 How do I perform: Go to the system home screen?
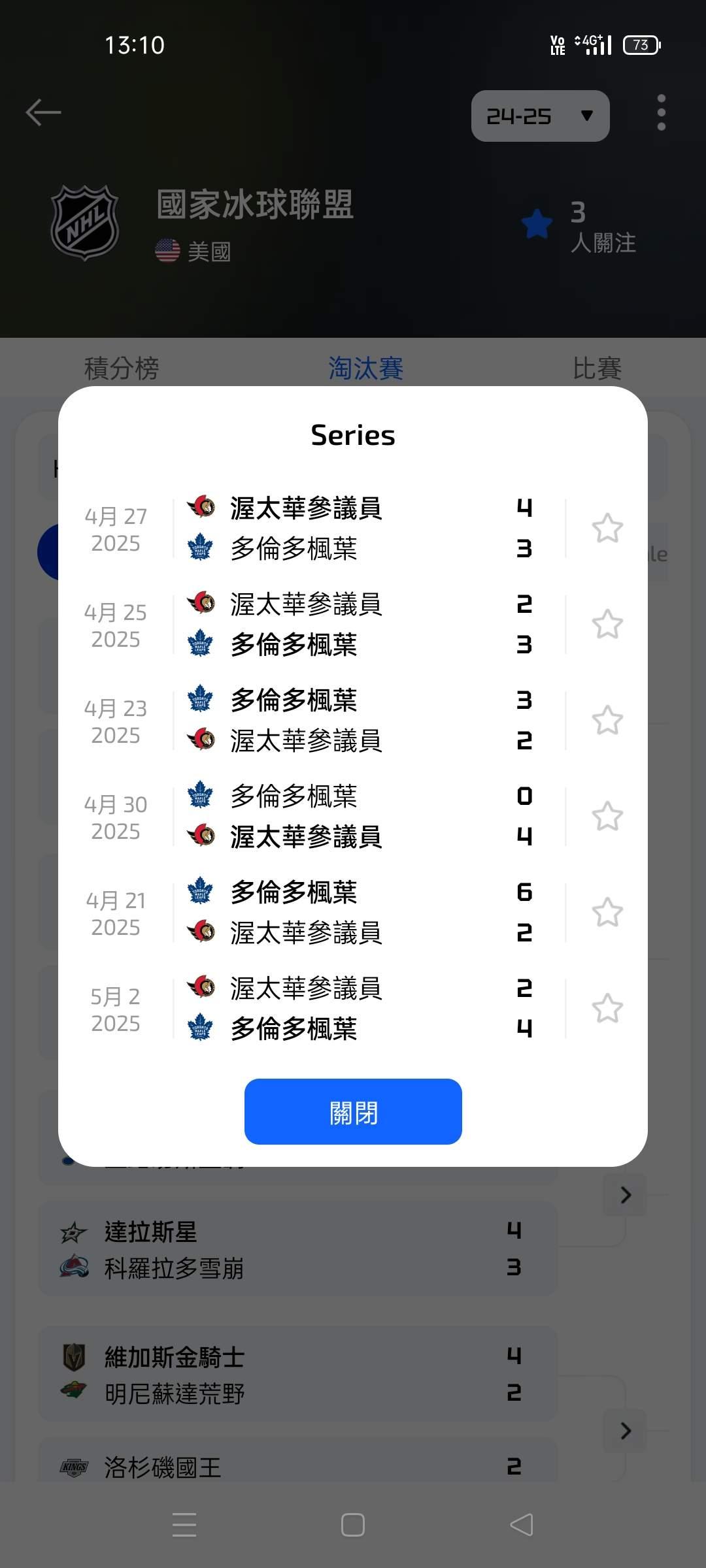point(353,1525)
